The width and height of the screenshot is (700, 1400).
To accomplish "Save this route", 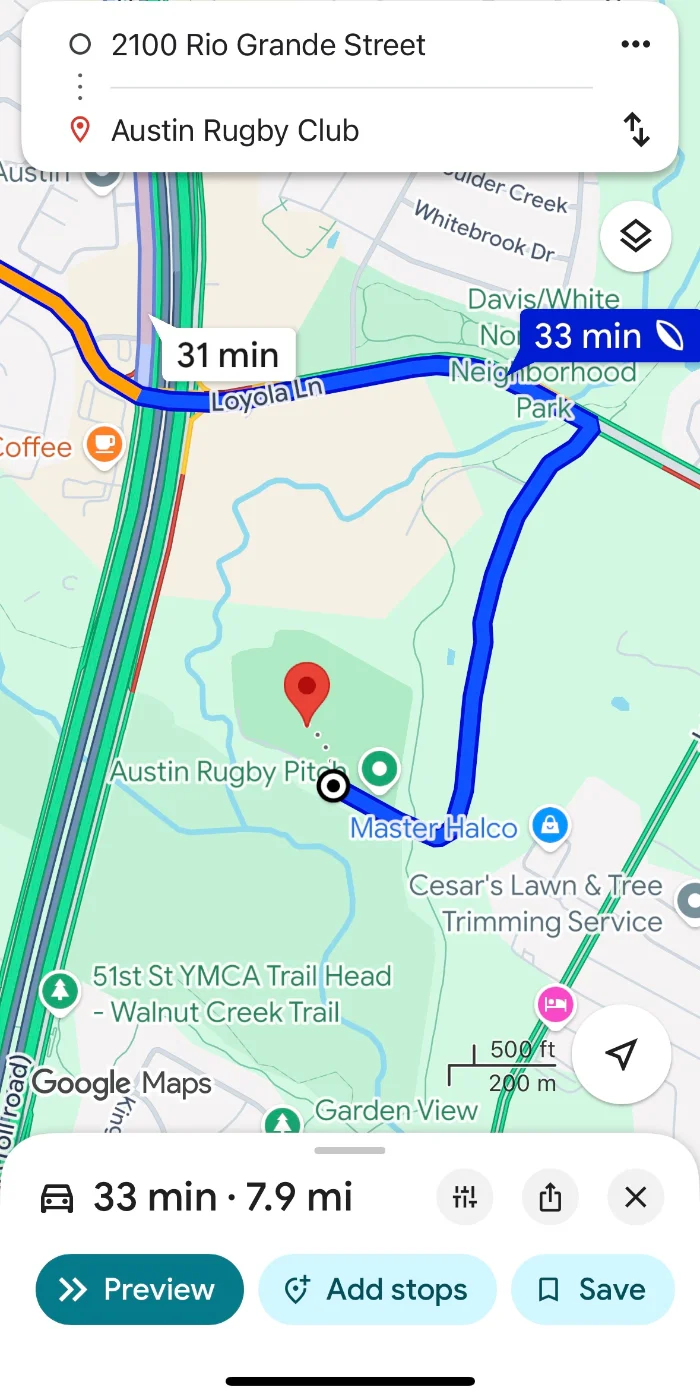I will coord(592,1290).
